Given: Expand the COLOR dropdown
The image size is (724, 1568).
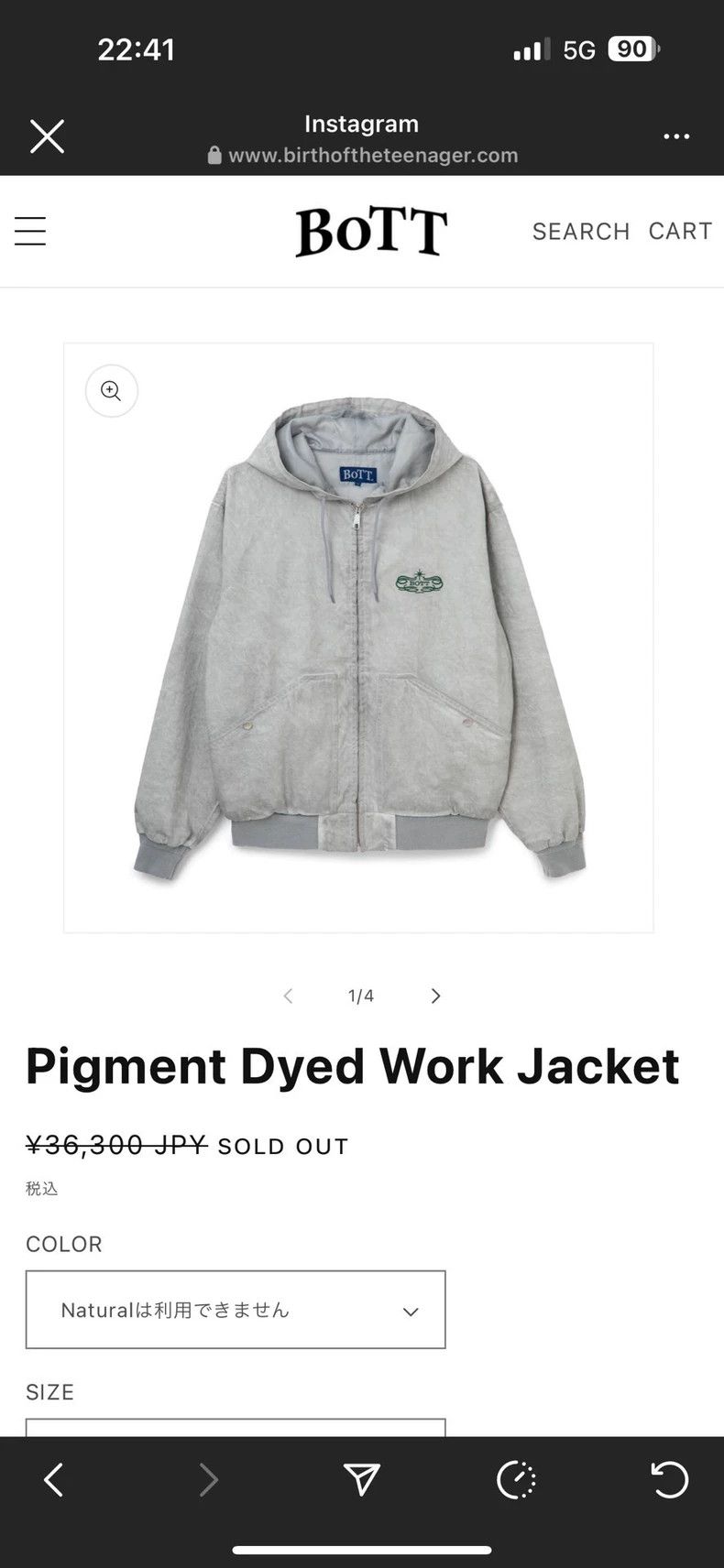Looking at the screenshot, I should (236, 1310).
